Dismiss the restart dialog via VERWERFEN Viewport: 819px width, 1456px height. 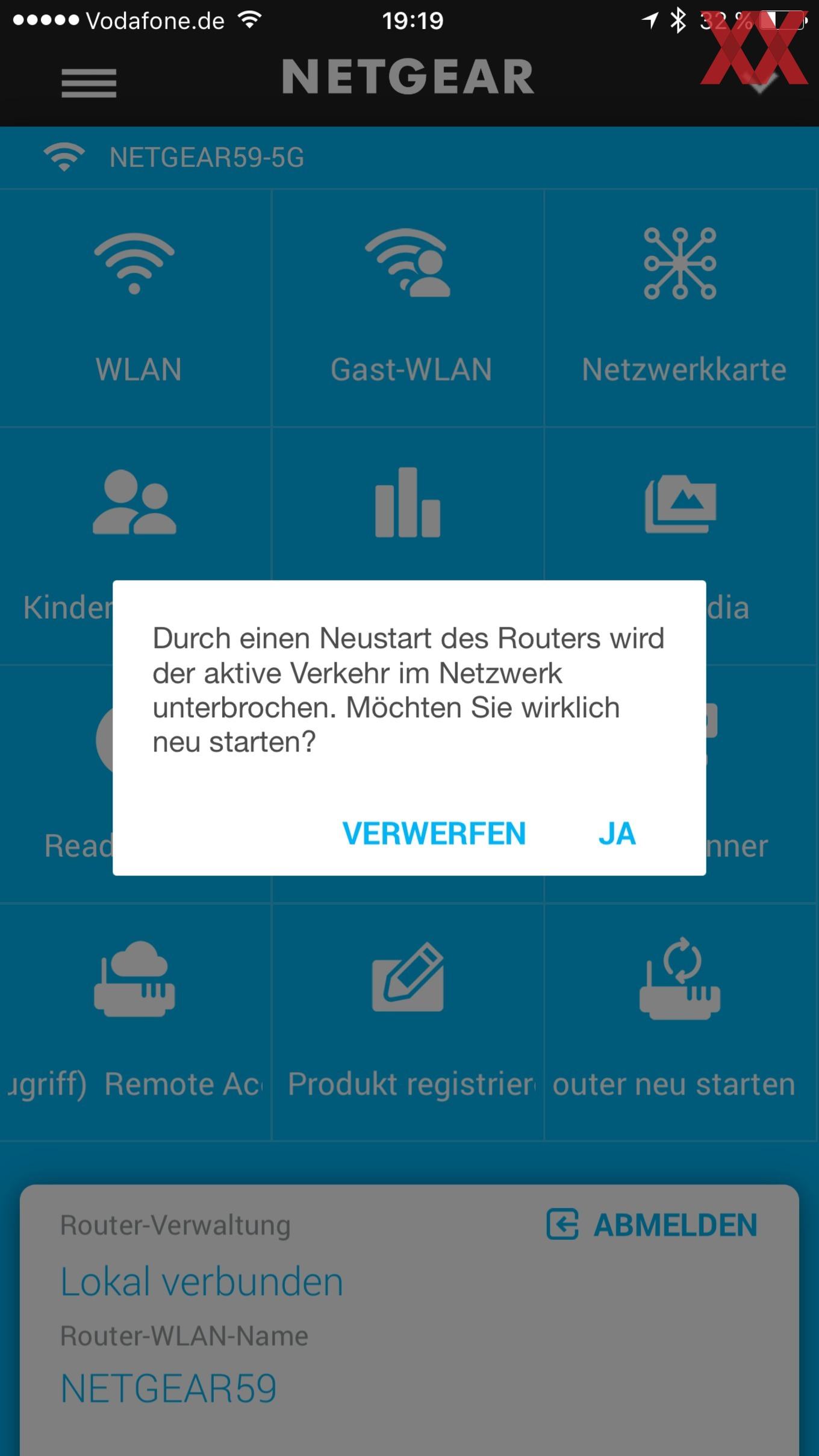[x=434, y=833]
